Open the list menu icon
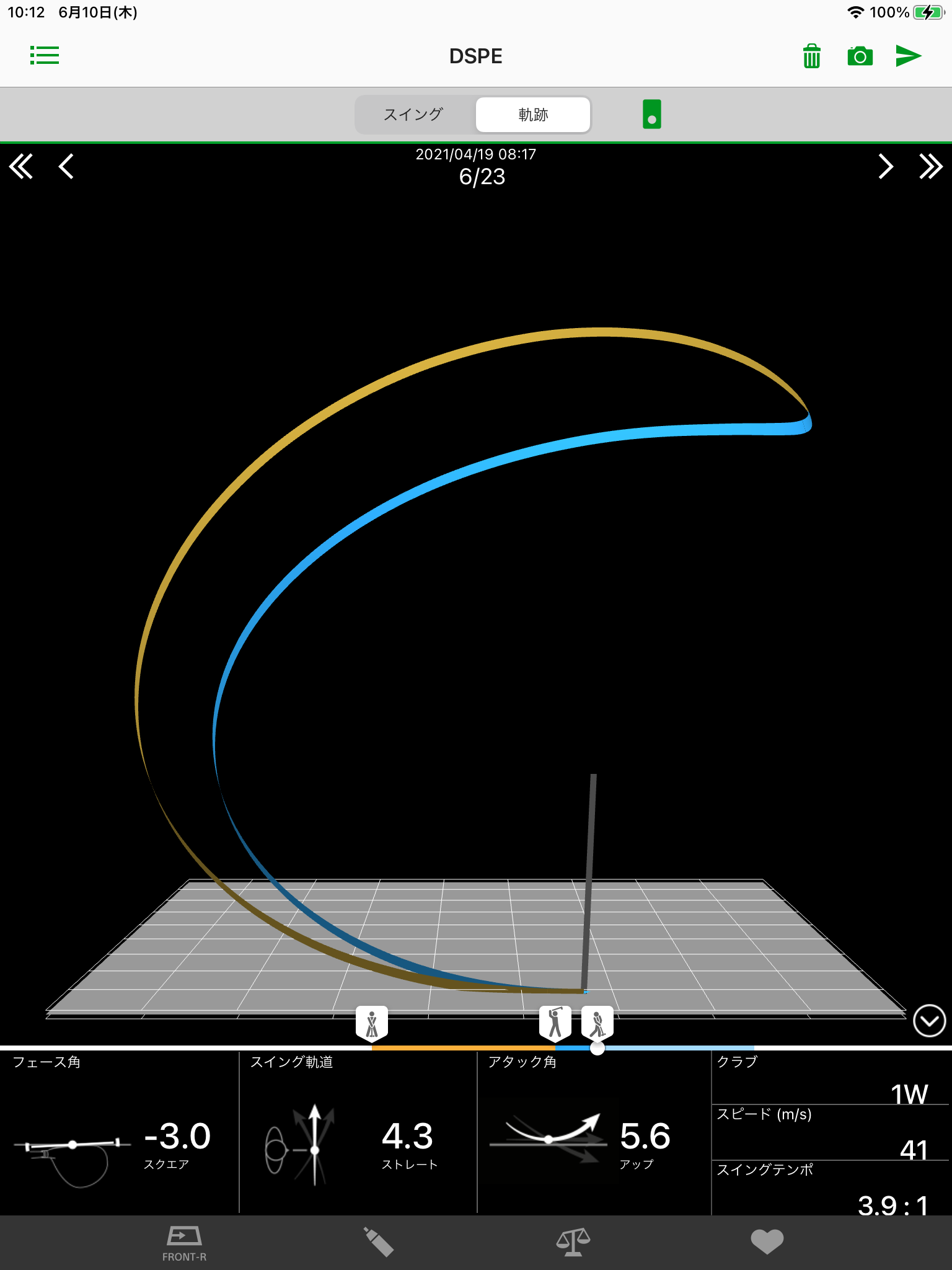Image resolution: width=952 pixels, height=1270 pixels. (x=45, y=56)
